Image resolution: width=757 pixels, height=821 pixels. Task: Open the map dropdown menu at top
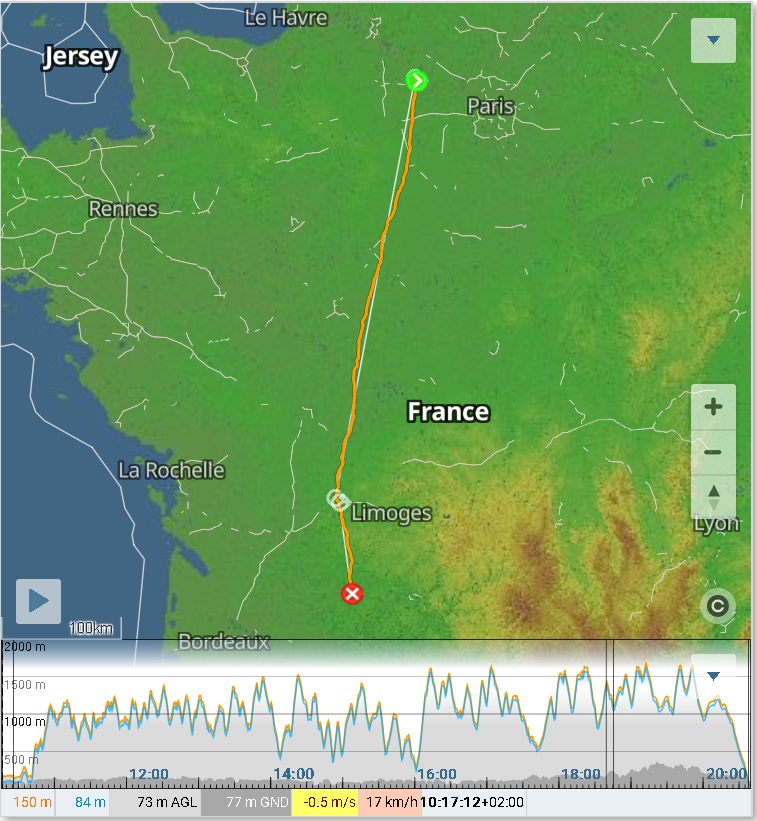[713, 40]
